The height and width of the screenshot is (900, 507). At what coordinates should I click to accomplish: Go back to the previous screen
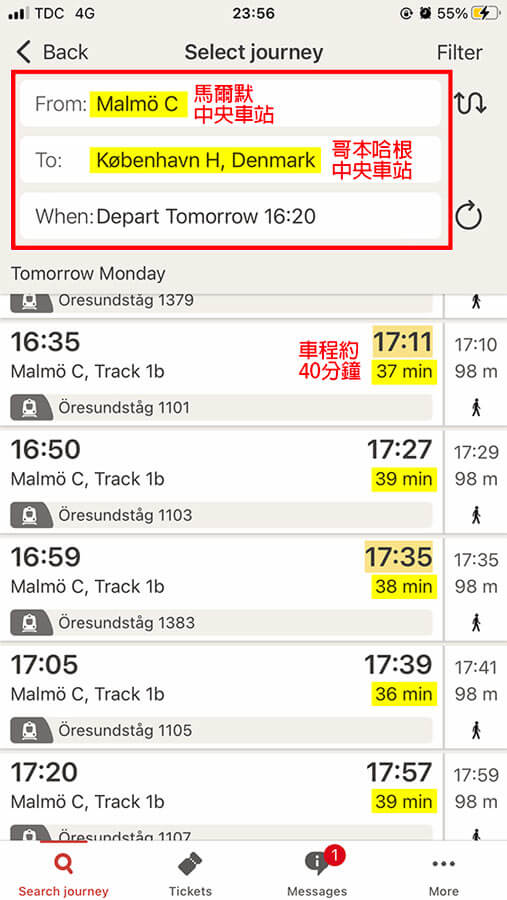click(52, 52)
